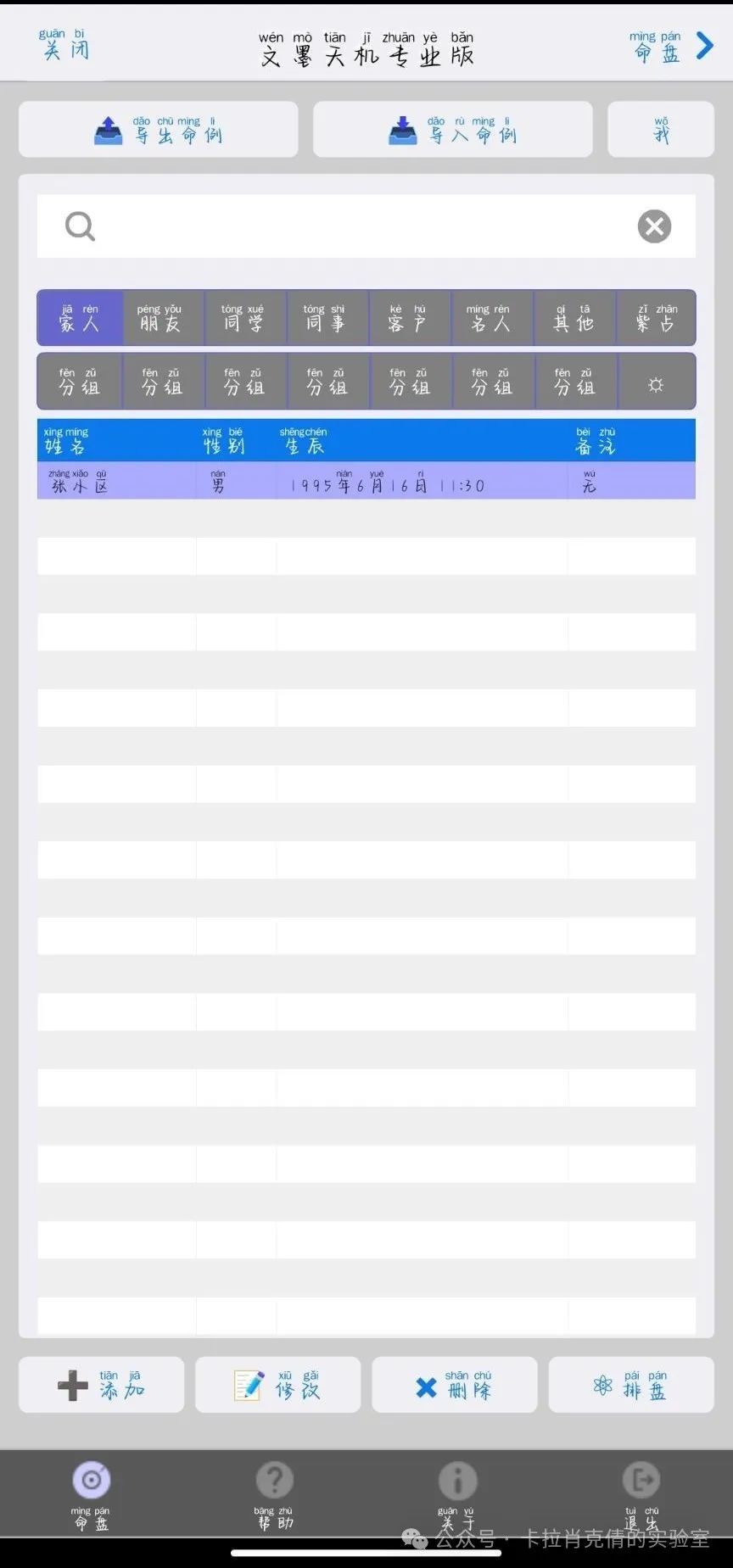Clear the search with the X icon
Screen dimensions: 733x1568
pos(654,226)
